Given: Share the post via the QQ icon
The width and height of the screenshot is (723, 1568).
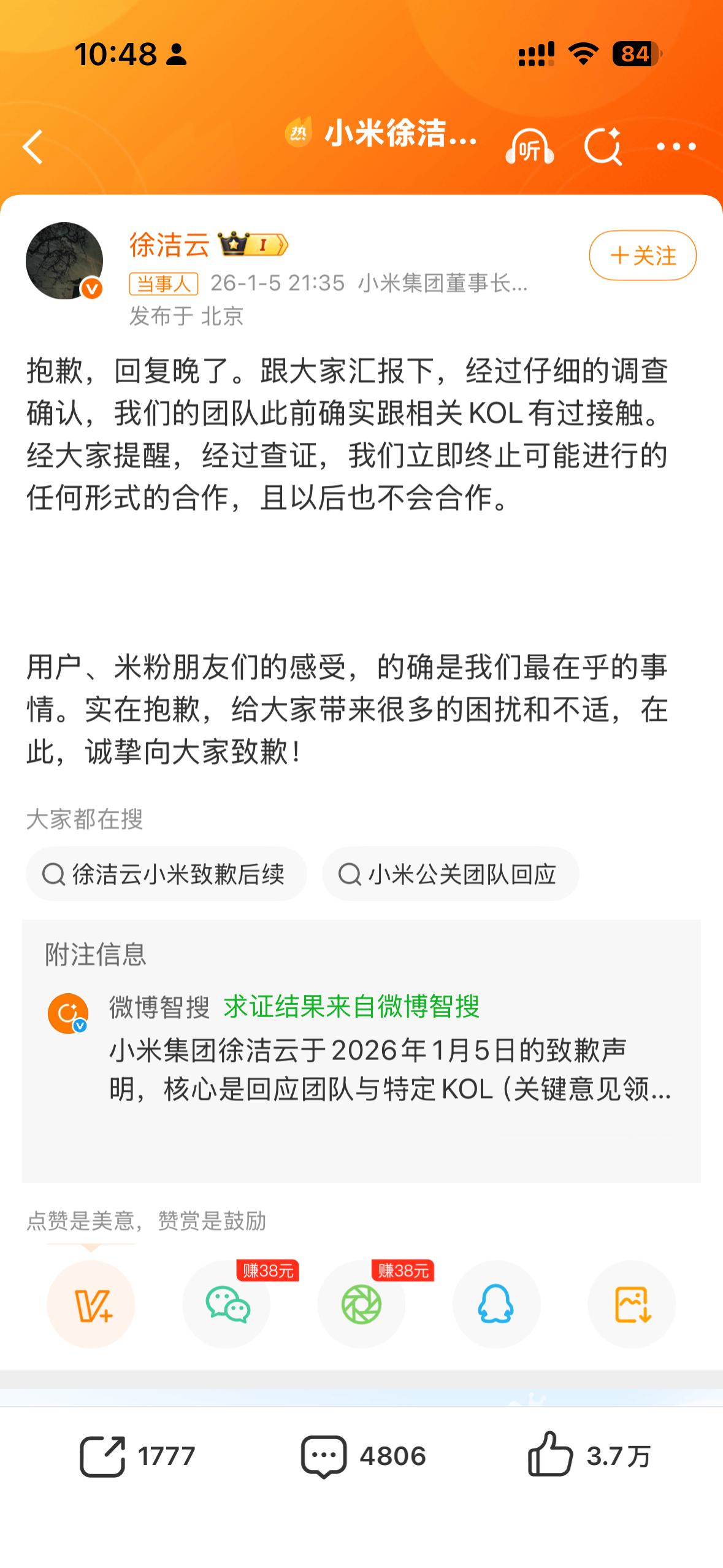Looking at the screenshot, I should tap(497, 1305).
